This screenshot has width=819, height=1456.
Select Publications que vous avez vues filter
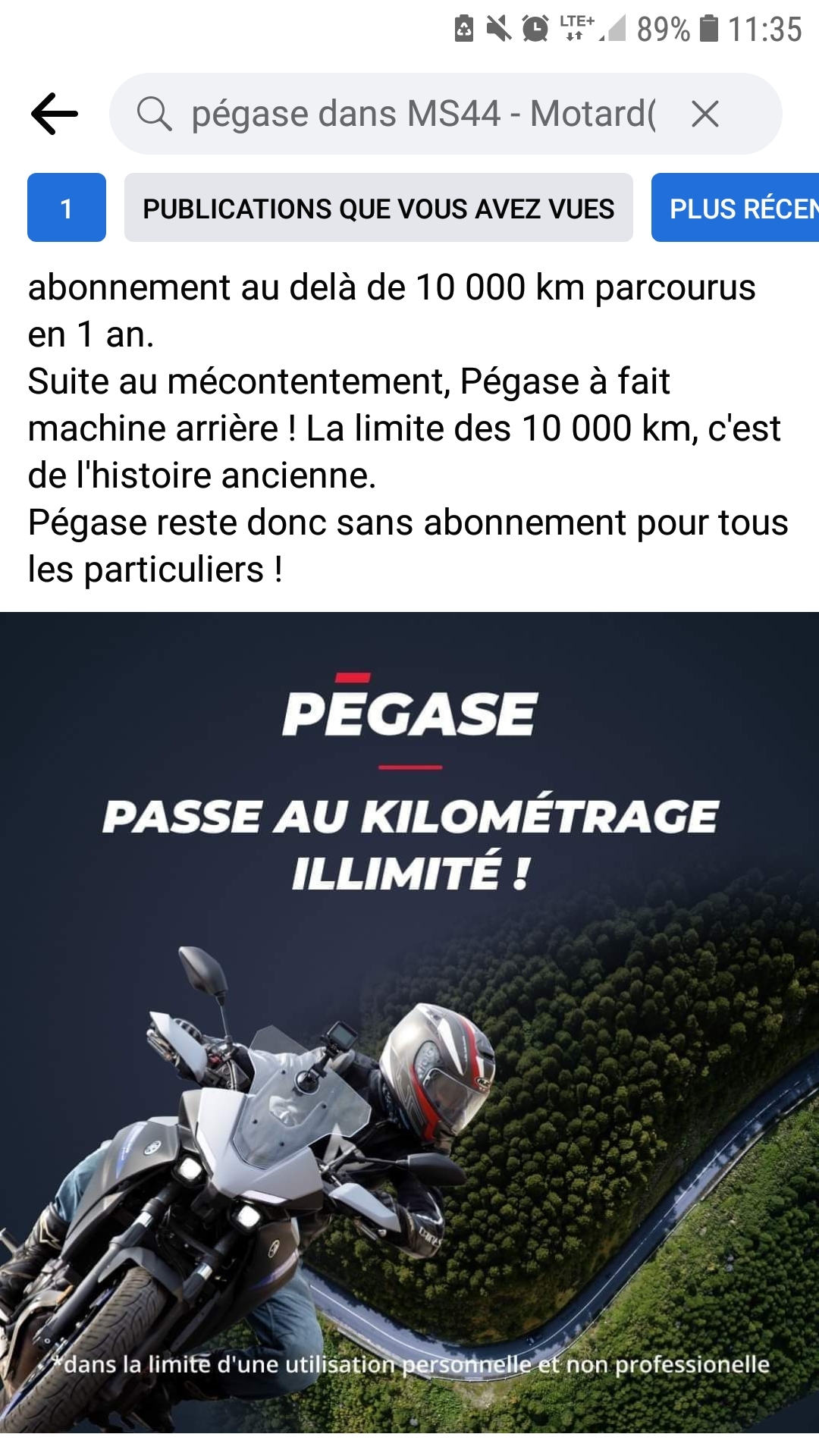click(378, 208)
